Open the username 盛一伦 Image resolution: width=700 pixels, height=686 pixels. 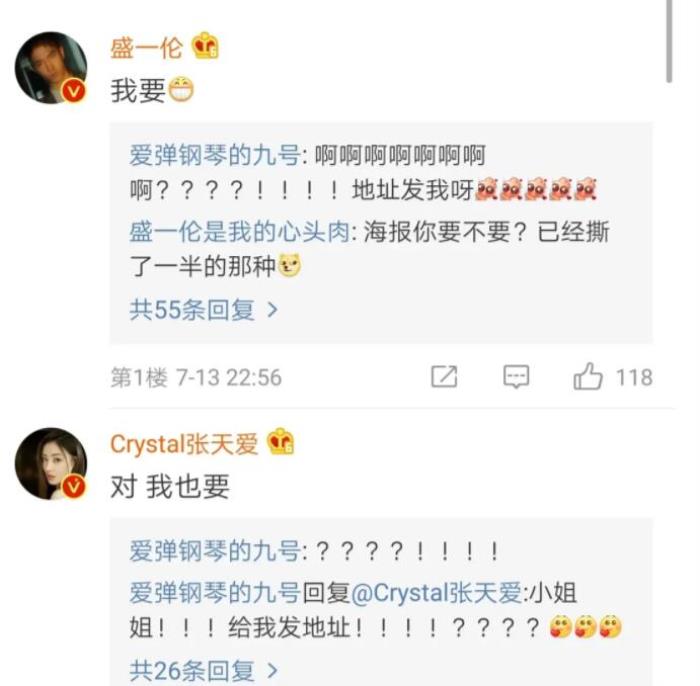click(x=146, y=46)
